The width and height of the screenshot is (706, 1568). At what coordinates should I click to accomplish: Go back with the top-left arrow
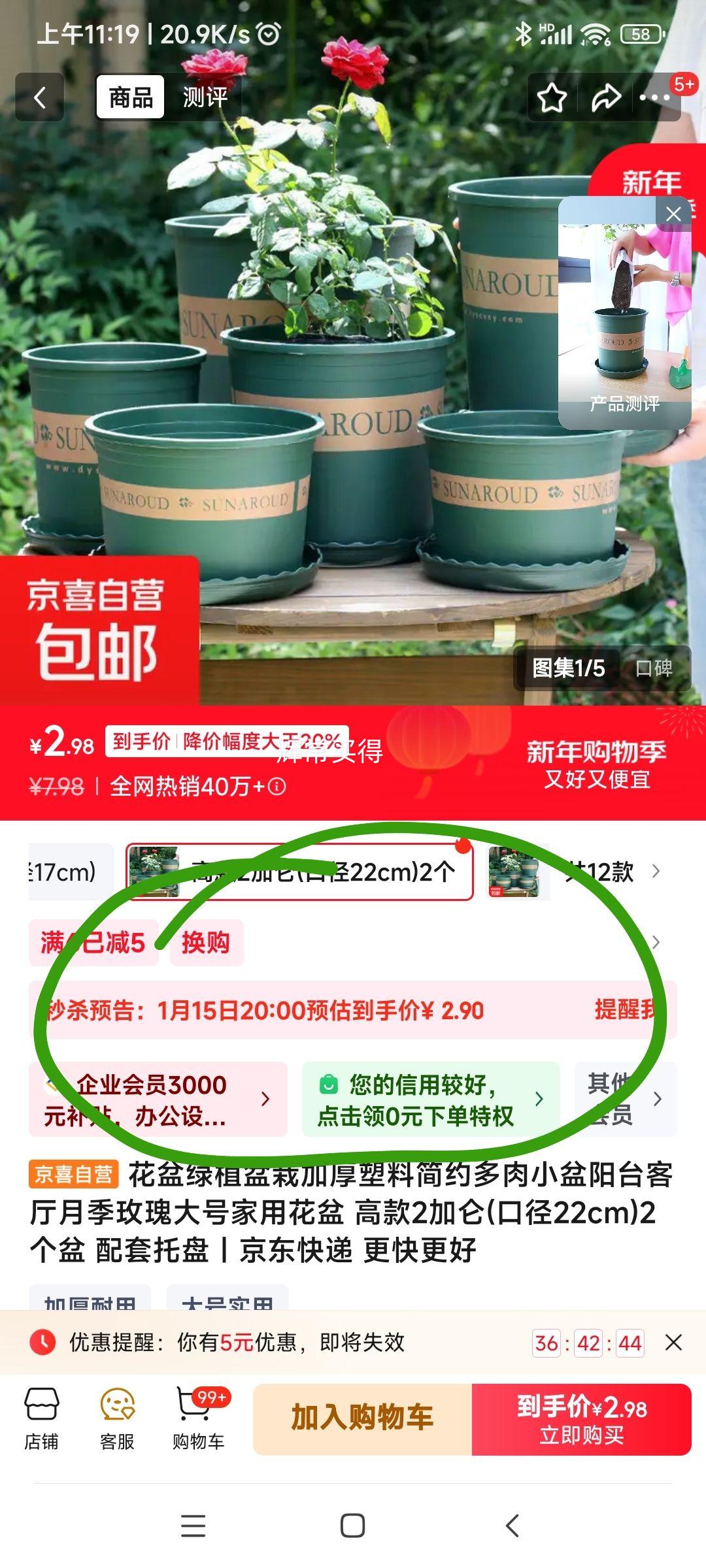click(x=39, y=97)
